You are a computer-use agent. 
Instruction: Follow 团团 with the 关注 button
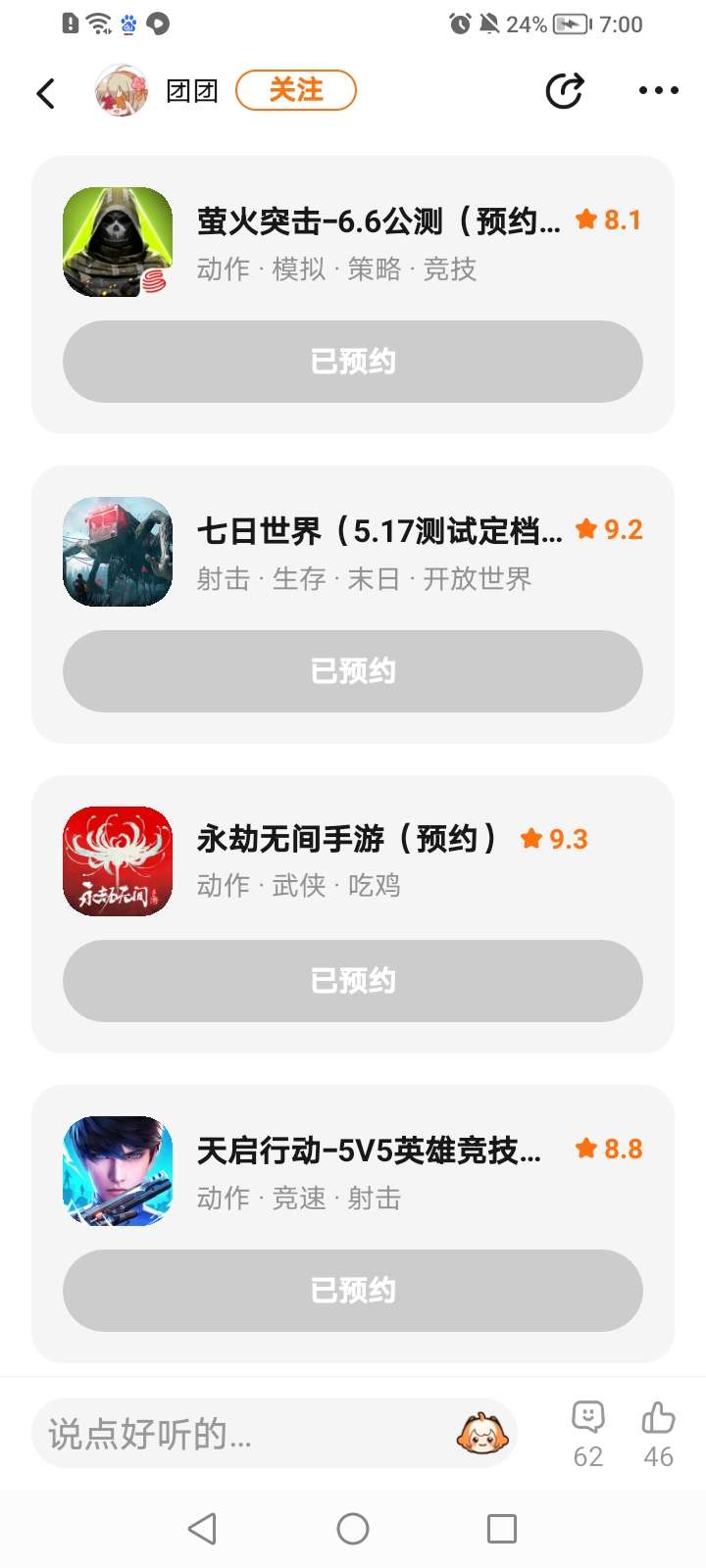pos(295,91)
